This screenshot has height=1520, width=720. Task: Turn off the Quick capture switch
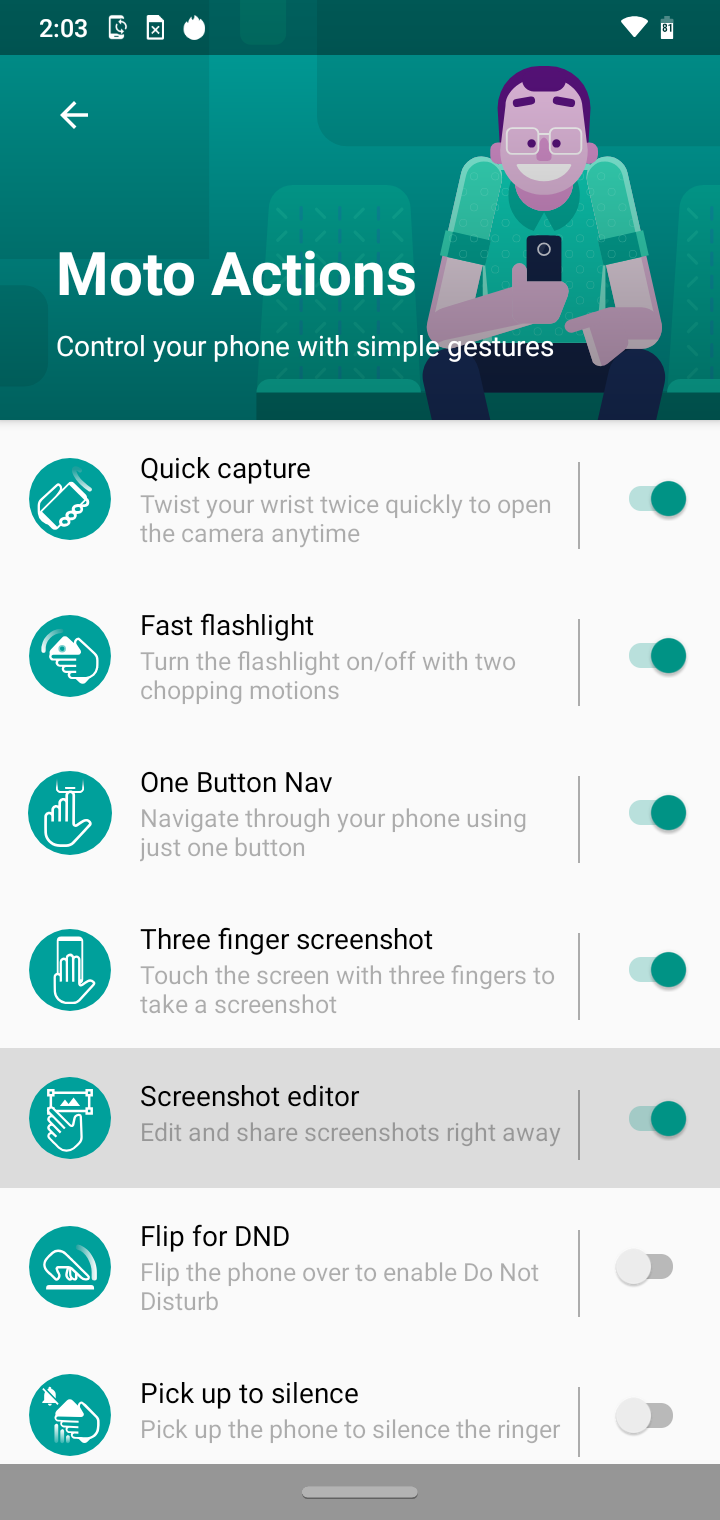[657, 499]
